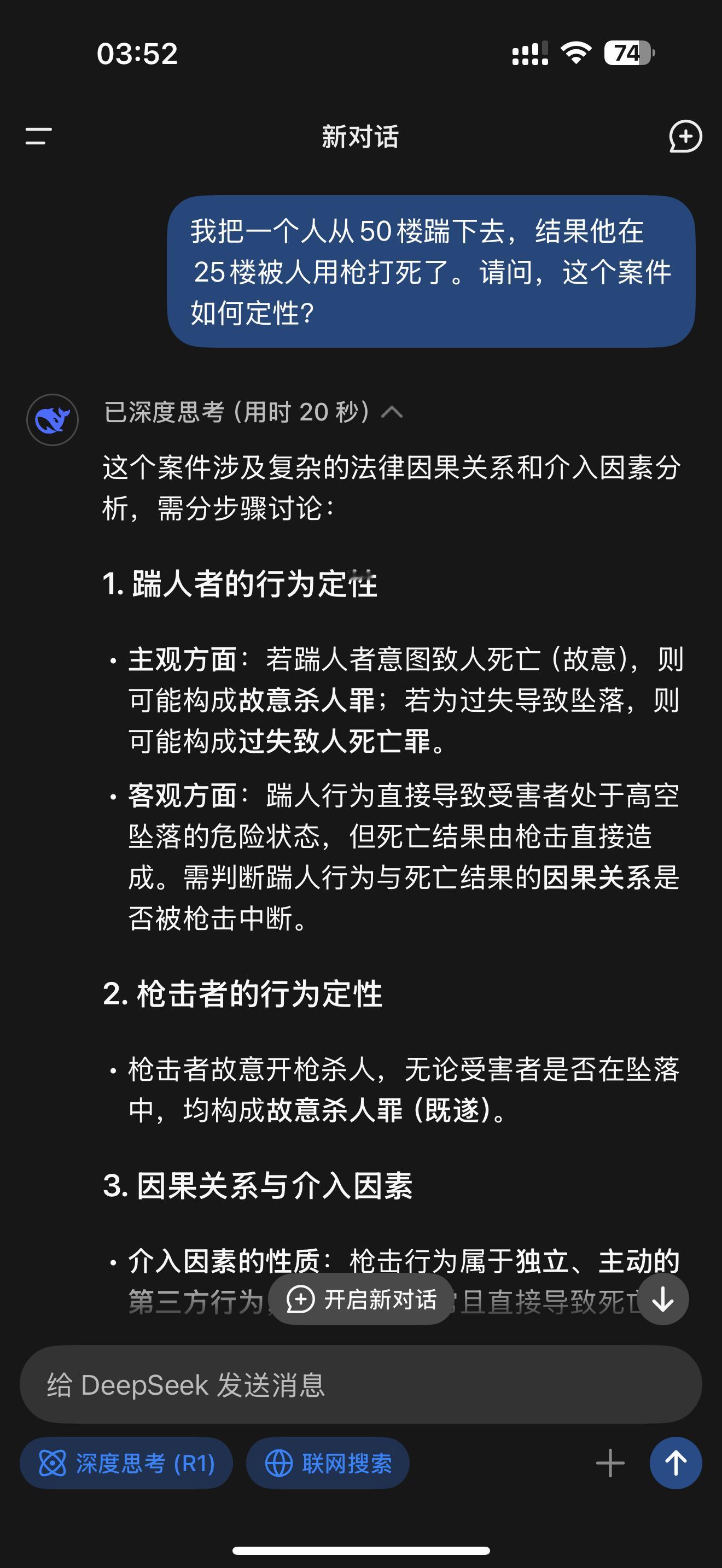Tap the speech bubble icon on 开启新对话

(301, 1298)
